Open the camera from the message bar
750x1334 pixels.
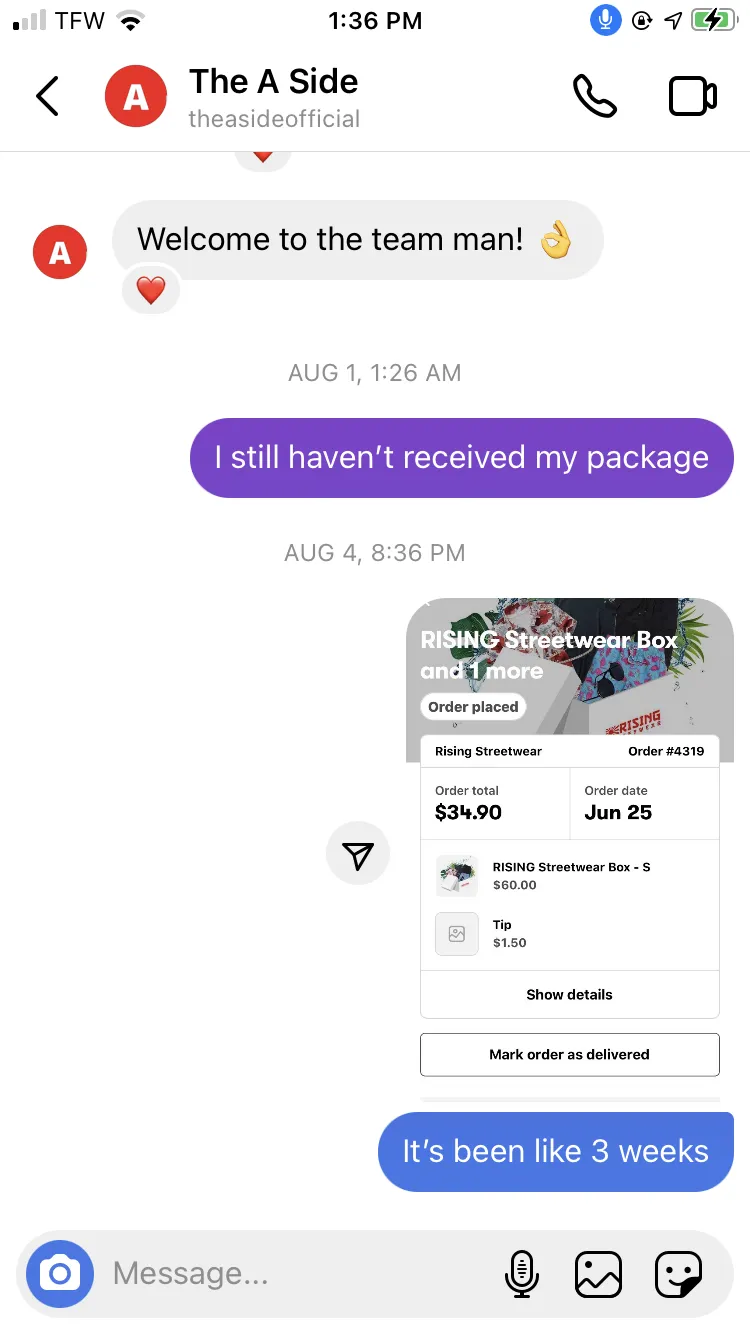pyautogui.click(x=60, y=1273)
